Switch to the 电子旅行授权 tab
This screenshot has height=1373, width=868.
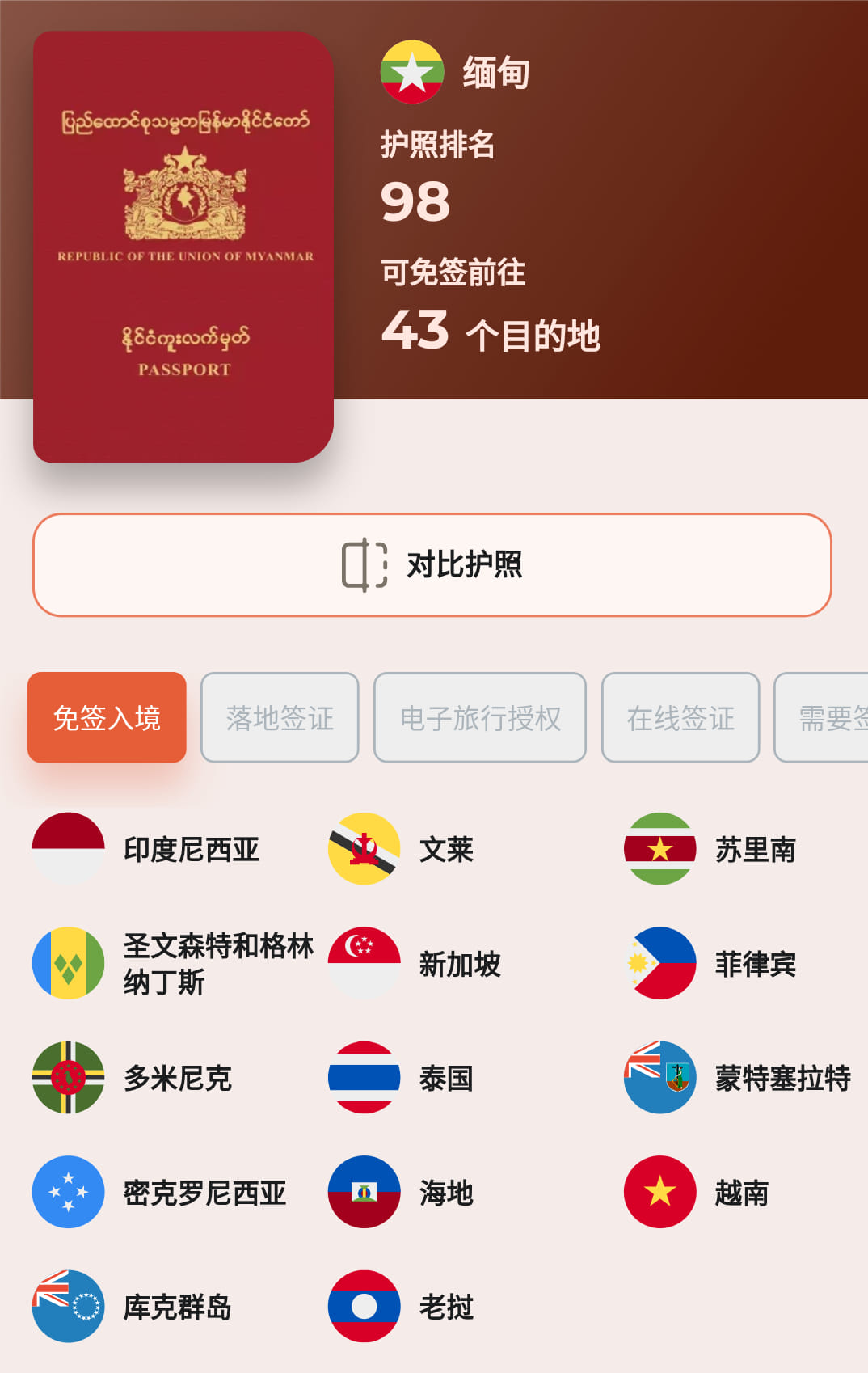480,717
